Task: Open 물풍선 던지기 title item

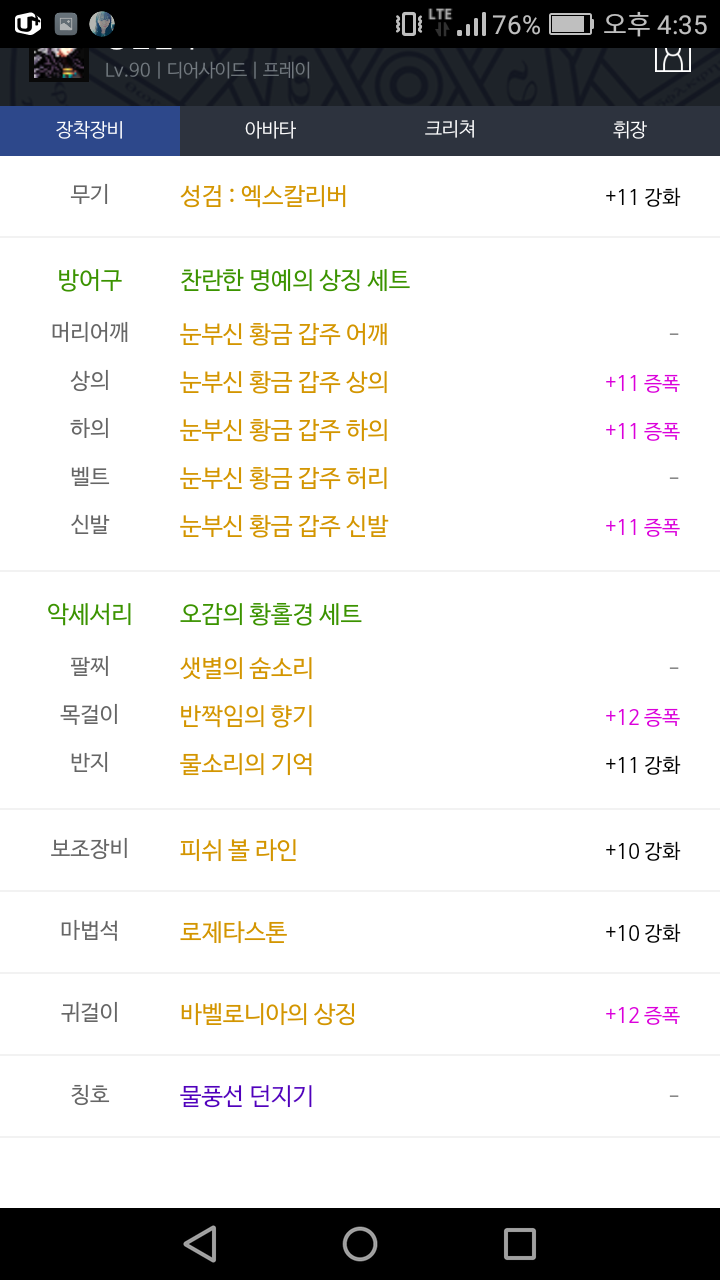Action: [247, 1096]
